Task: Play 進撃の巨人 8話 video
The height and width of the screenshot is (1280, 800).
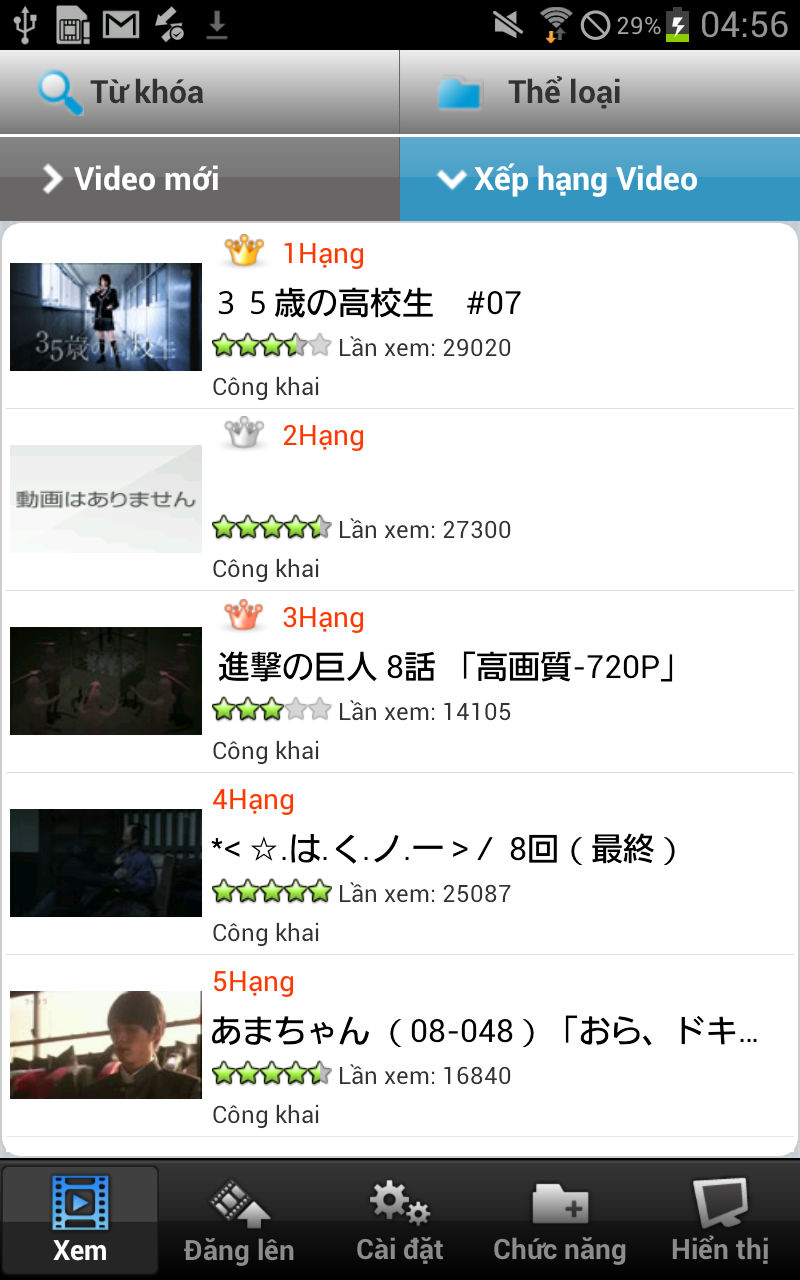Action: point(400,682)
